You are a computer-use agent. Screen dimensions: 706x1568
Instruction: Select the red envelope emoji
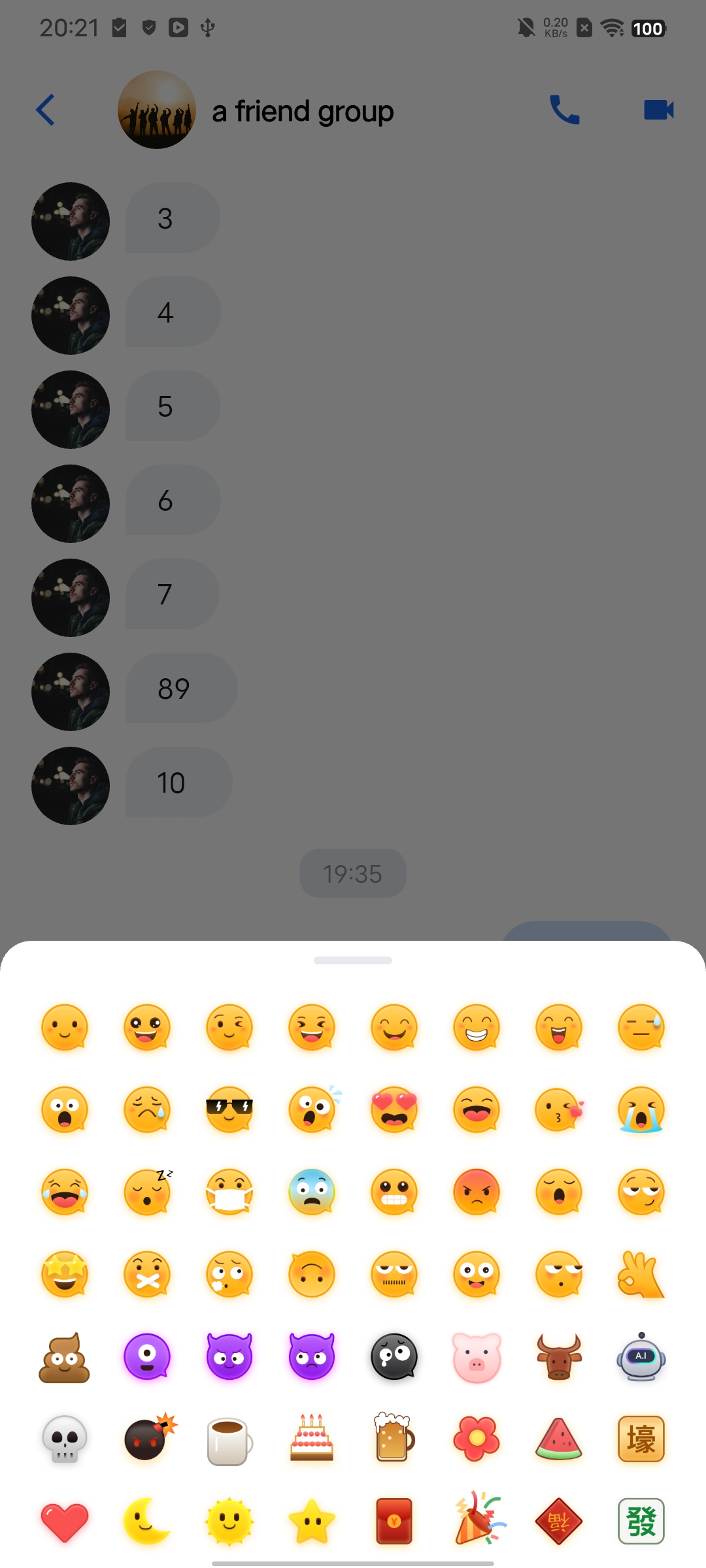[394, 1521]
